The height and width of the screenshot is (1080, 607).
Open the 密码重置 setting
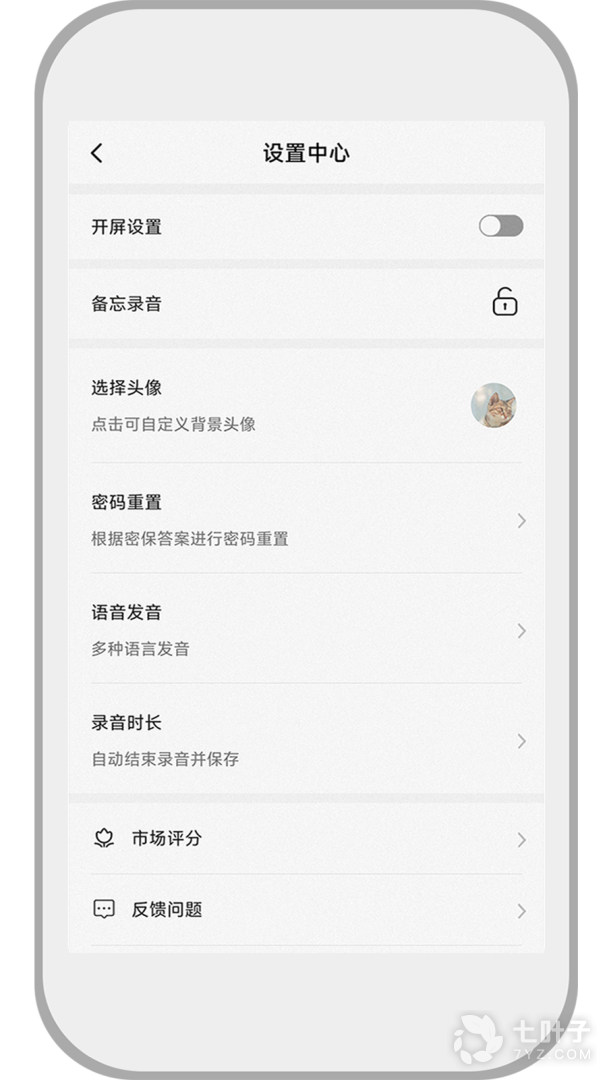(x=305, y=519)
